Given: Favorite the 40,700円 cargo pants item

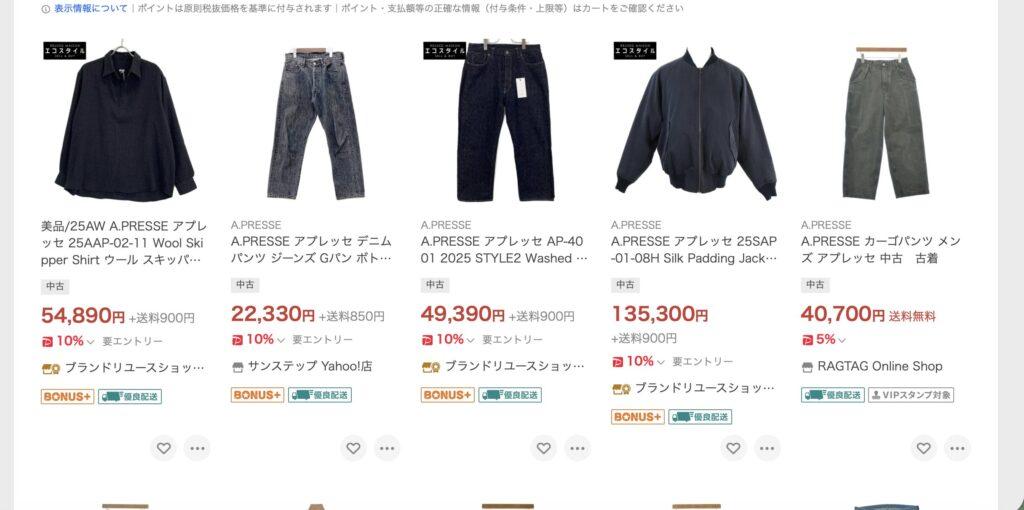Looking at the screenshot, I should click(x=923, y=448).
